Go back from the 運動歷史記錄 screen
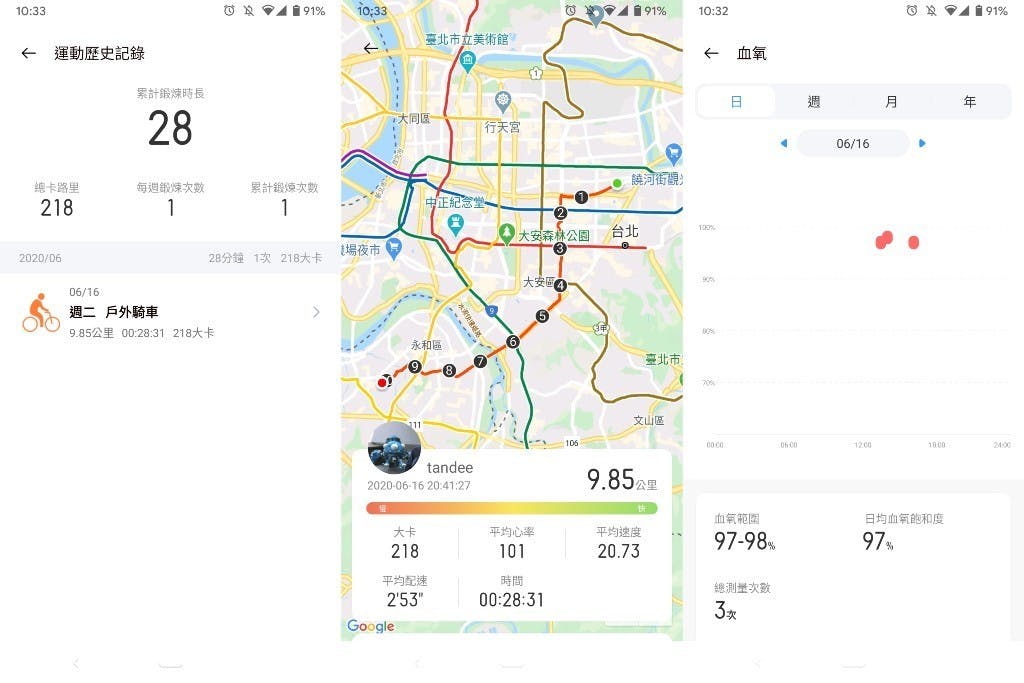Image resolution: width=1024 pixels, height=683 pixels. pos(28,53)
